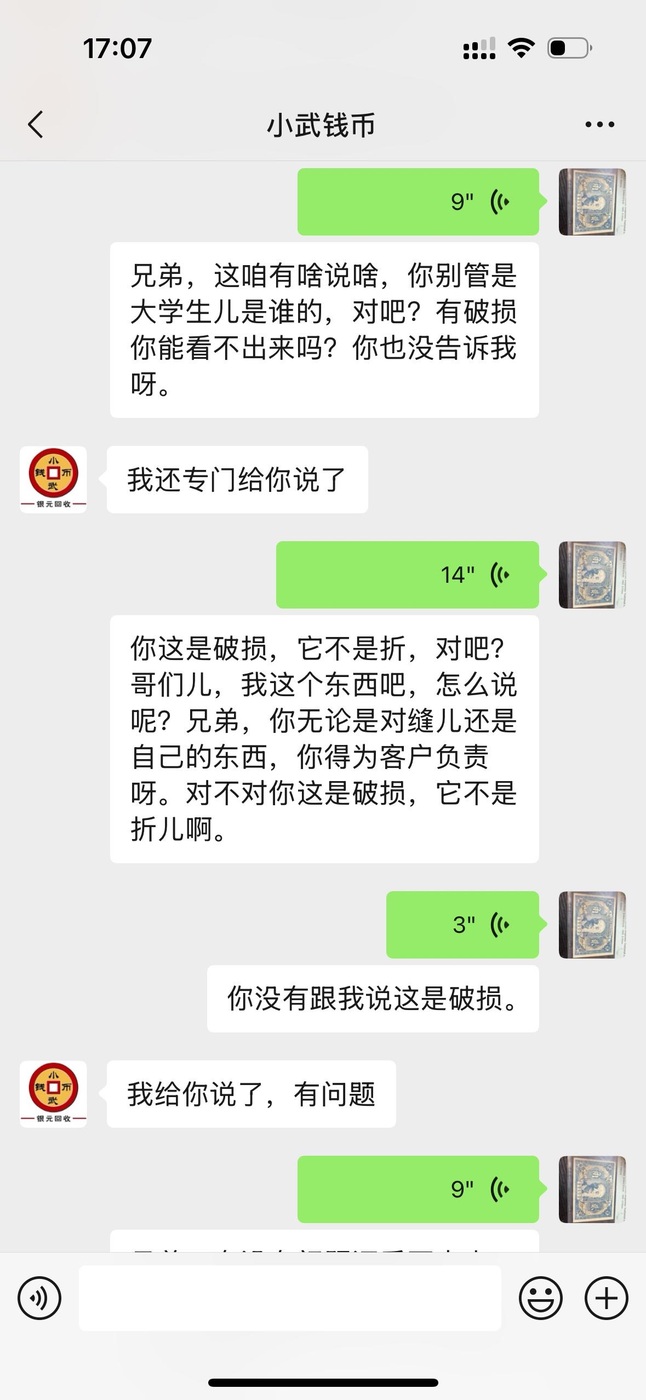Image resolution: width=646 pixels, height=1400 pixels.
Task: Play the 3" voice message
Action: (462, 925)
